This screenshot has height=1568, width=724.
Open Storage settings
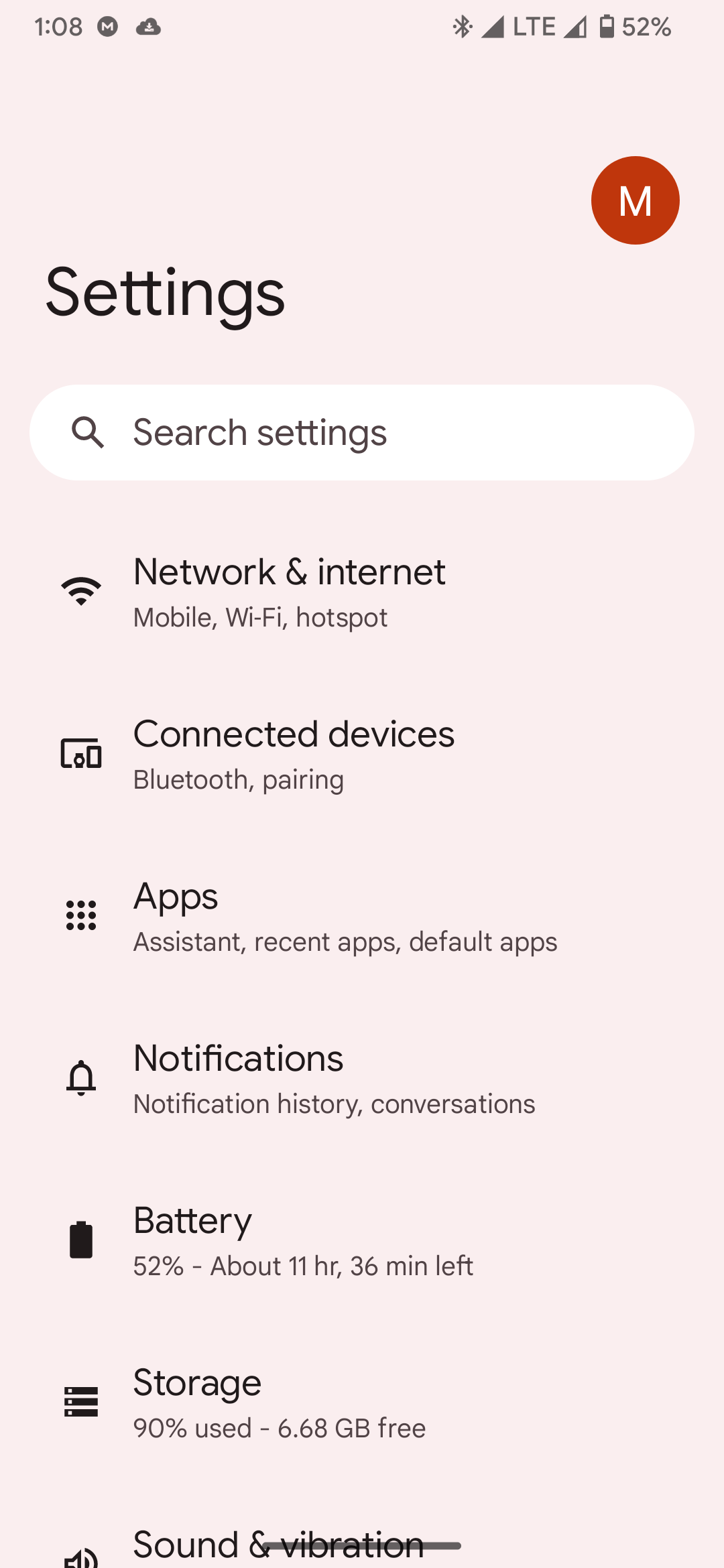pos(279,1402)
